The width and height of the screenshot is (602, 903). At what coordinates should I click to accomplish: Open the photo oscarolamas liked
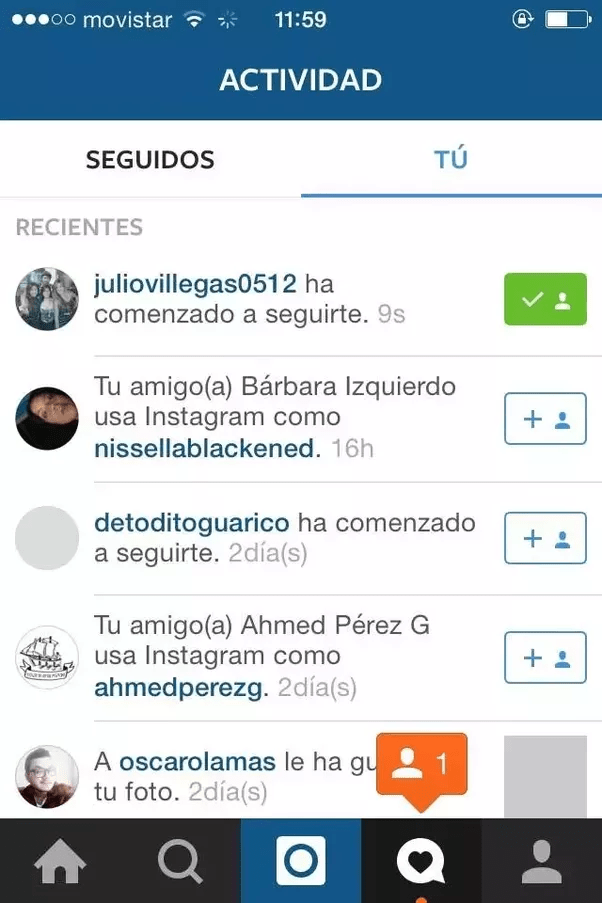coord(545,776)
